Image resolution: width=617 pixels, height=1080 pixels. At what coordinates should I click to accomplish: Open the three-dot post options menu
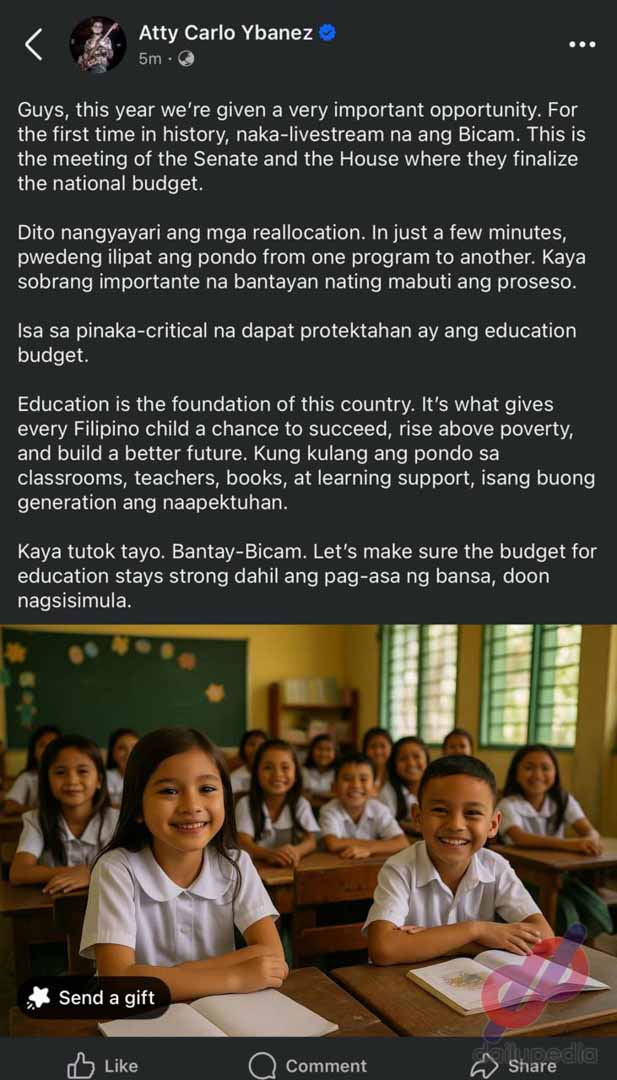582,45
